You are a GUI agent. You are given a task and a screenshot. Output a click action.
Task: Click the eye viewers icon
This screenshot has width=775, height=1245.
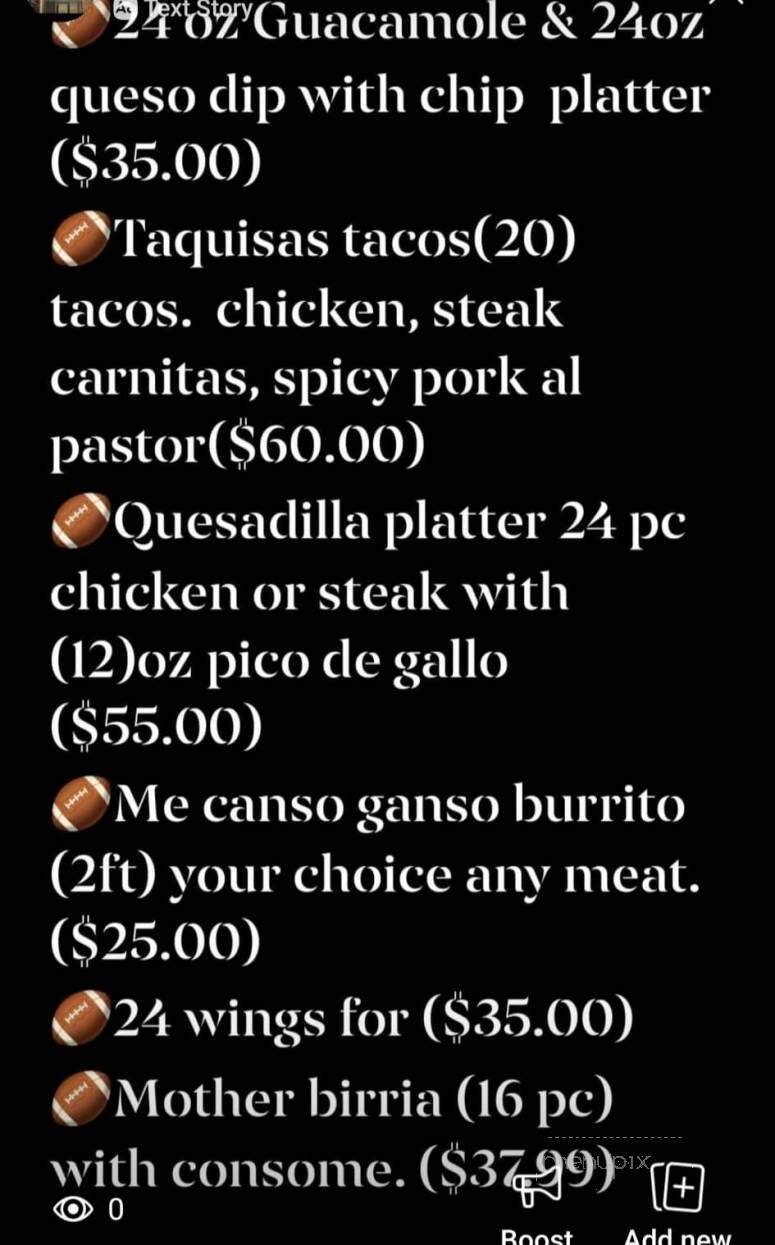tap(71, 1209)
